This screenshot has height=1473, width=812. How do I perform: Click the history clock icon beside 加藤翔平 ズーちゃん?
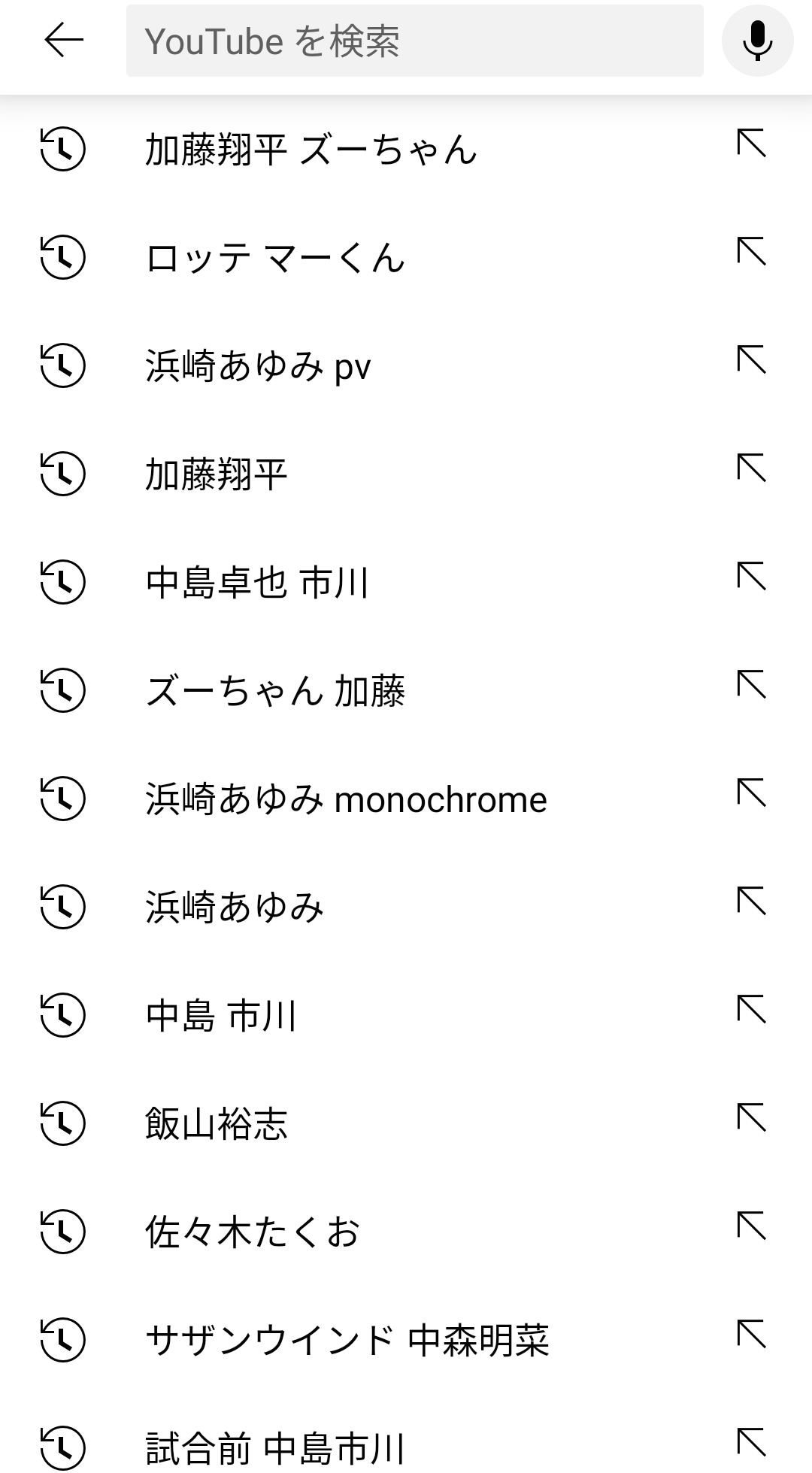pos(64,150)
